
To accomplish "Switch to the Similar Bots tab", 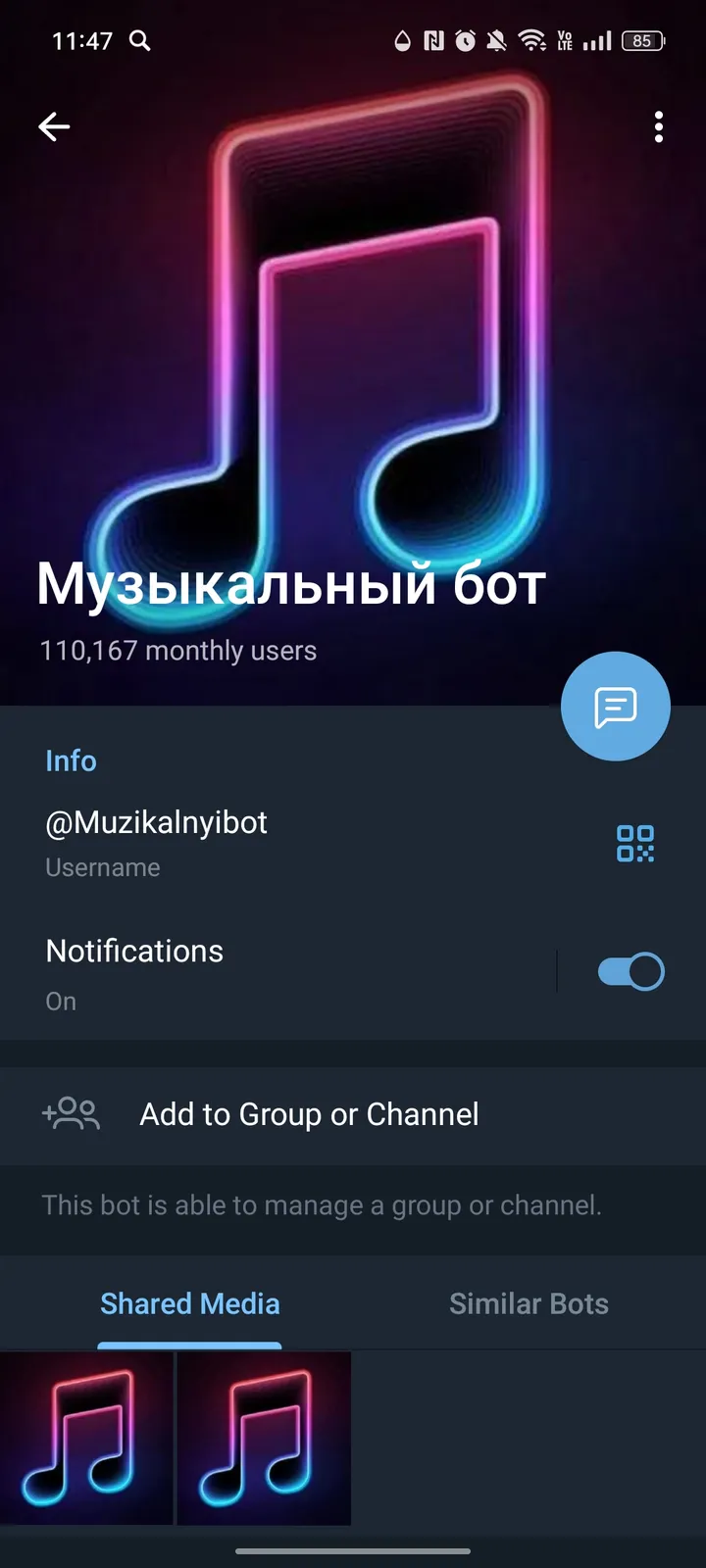I will coord(529,1303).
